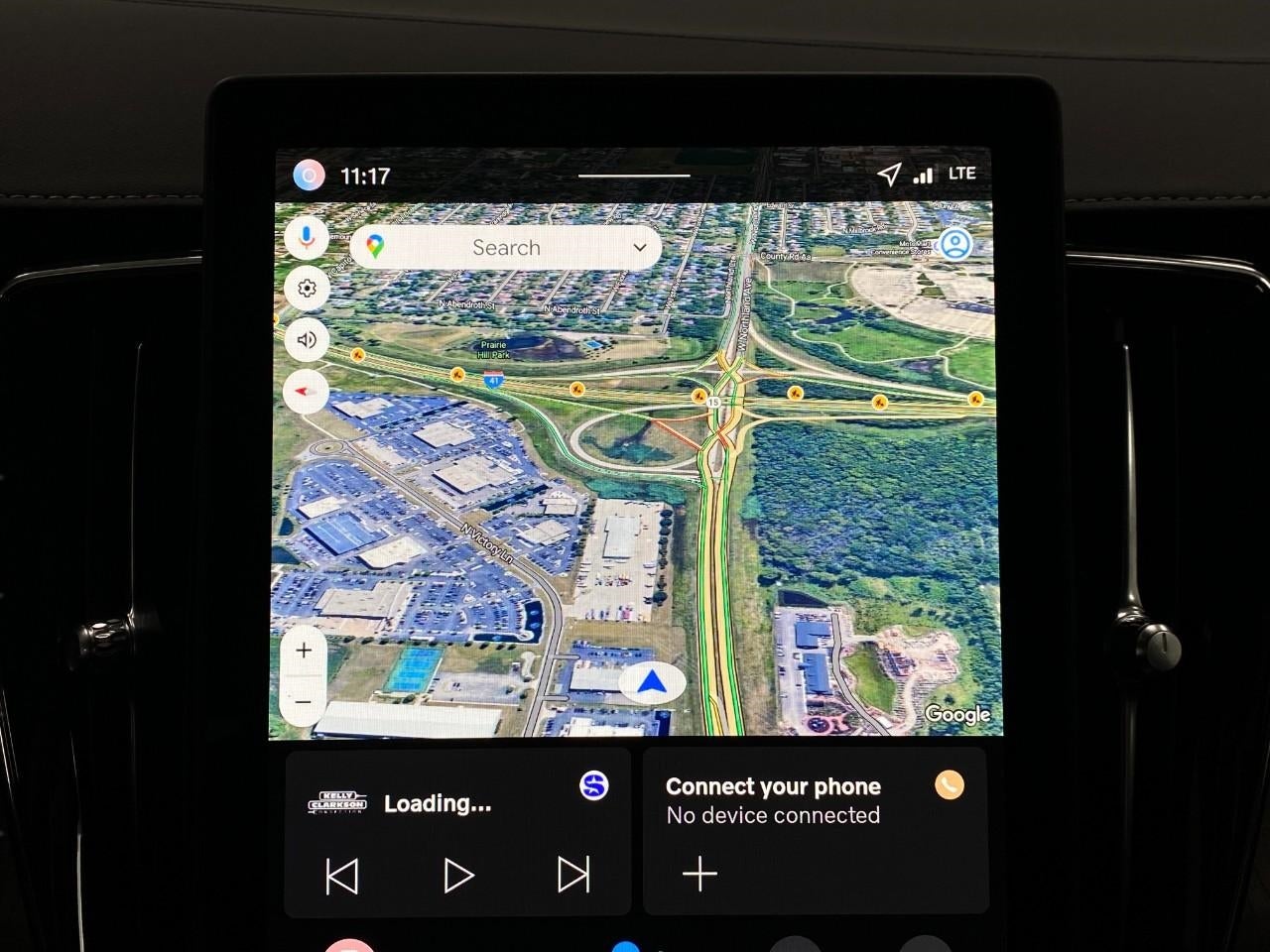Open the Google Maps search field
This screenshot has width=1270, height=952.
pos(505,248)
